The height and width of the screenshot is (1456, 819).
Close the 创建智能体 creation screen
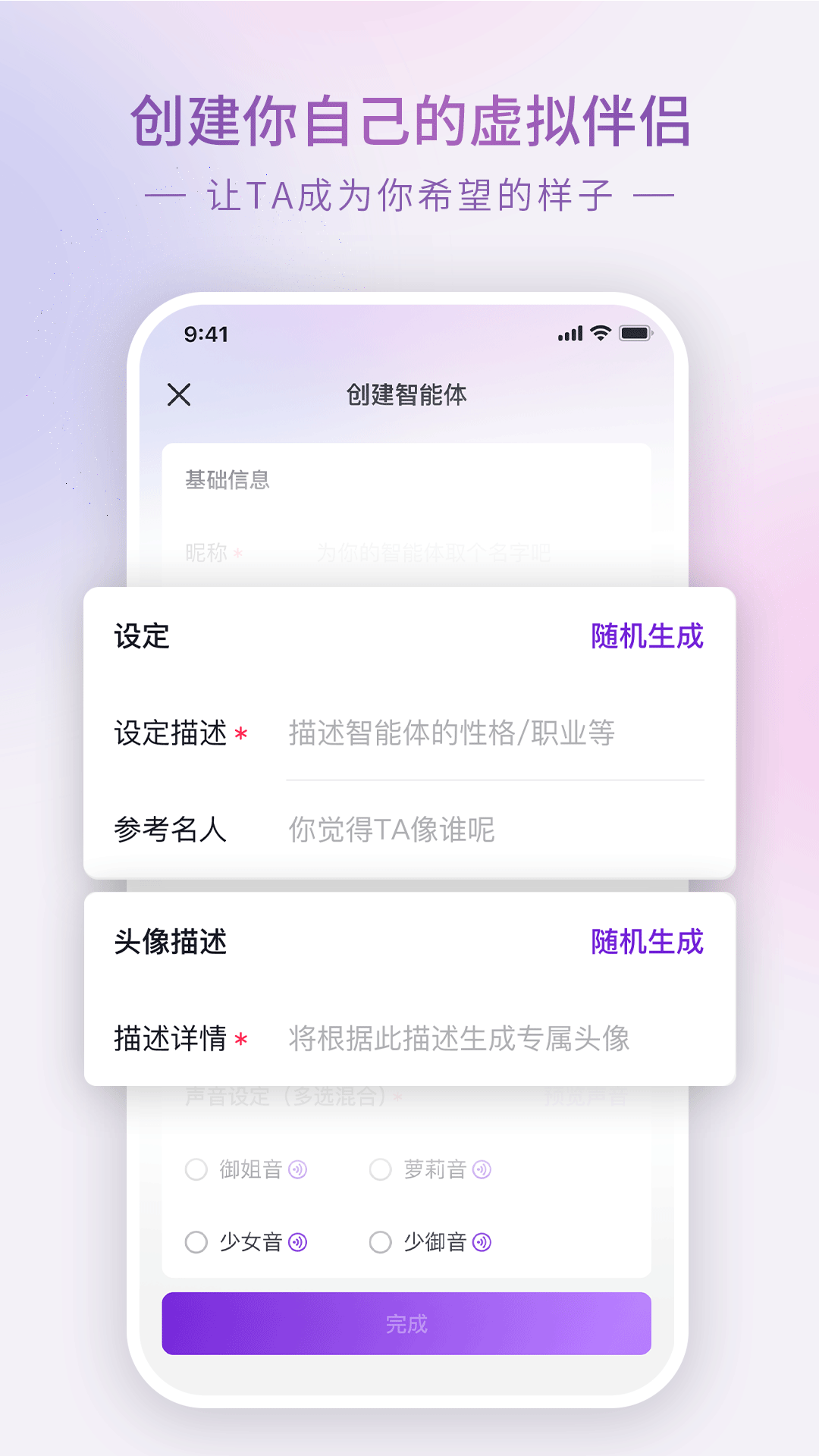179,394
